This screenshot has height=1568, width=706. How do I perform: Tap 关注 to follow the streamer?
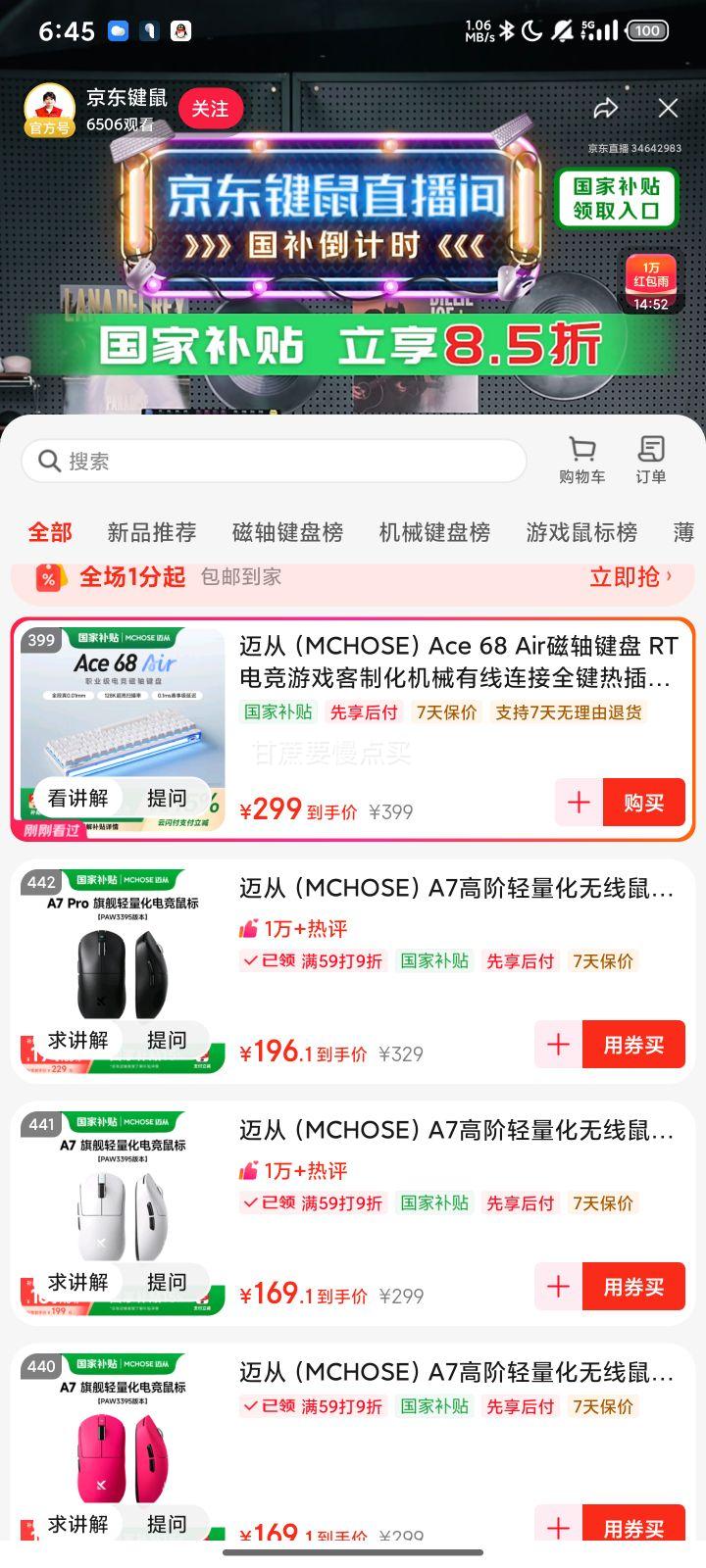(x=212, y=109)
